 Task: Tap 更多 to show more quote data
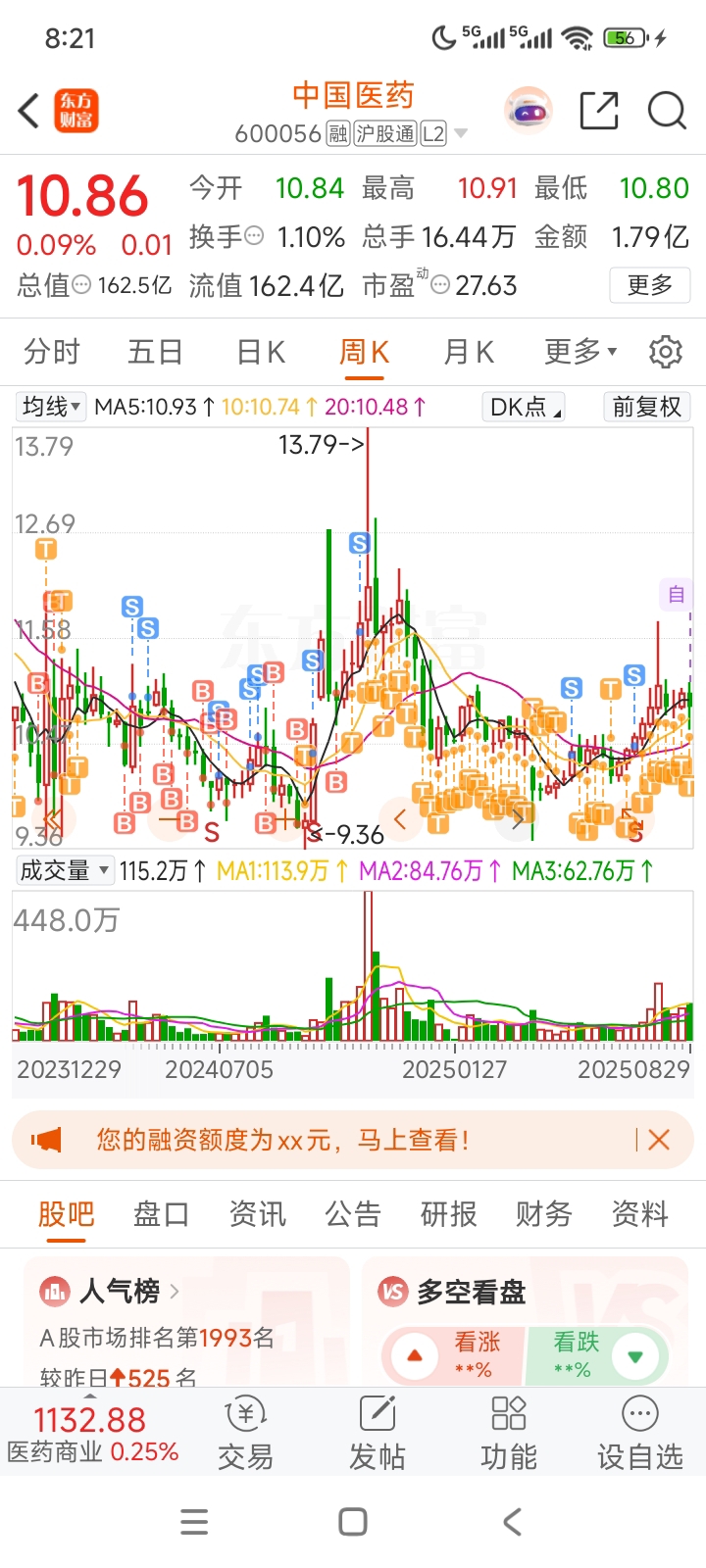pyautogui.click(x=650, y=285)
